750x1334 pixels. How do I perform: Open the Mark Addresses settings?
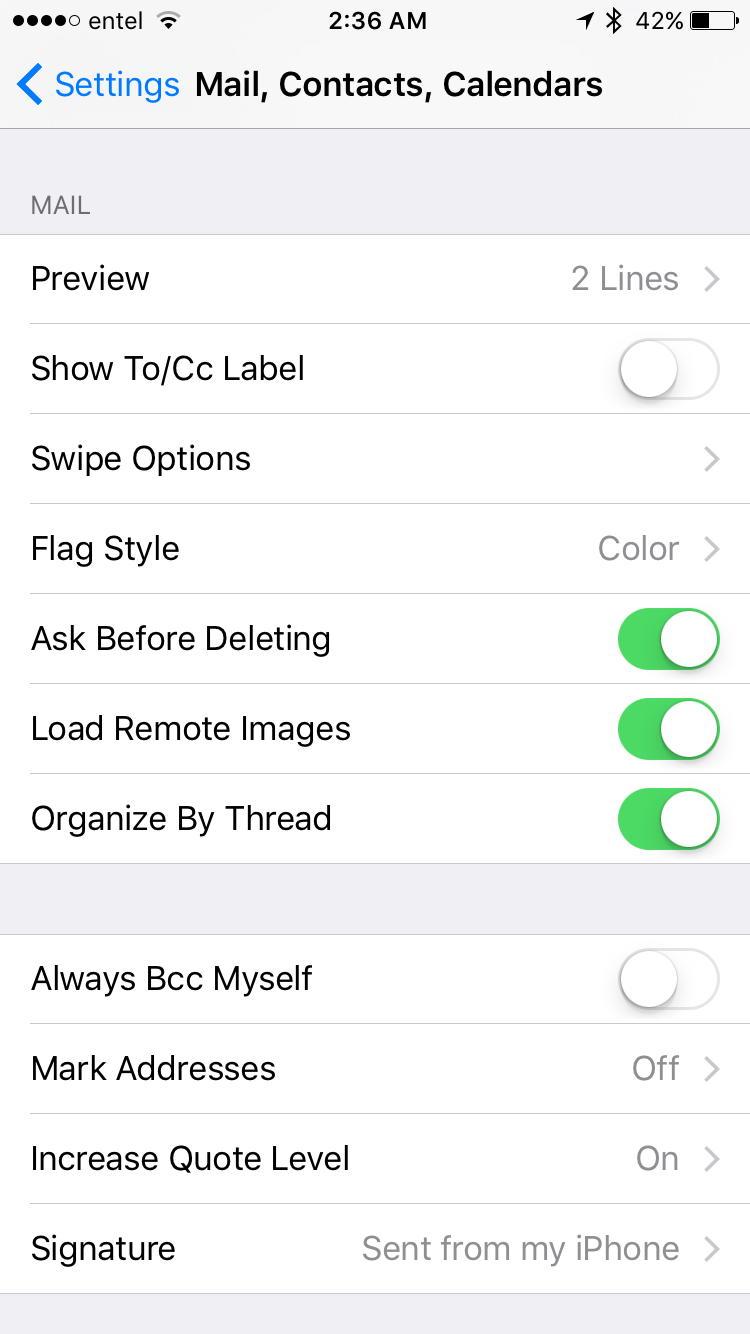pos(375,1068)
